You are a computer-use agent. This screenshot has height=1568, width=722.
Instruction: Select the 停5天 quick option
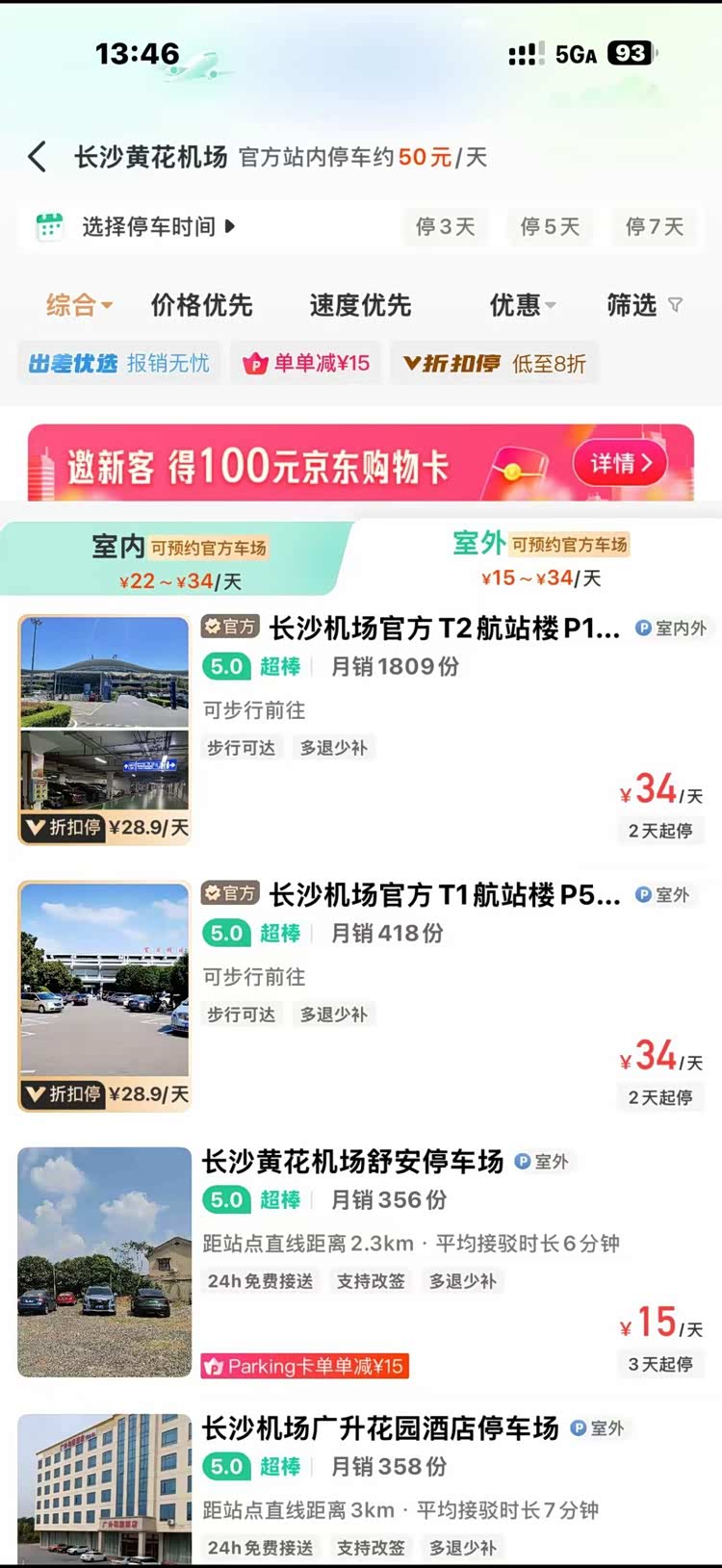[550, 227]
